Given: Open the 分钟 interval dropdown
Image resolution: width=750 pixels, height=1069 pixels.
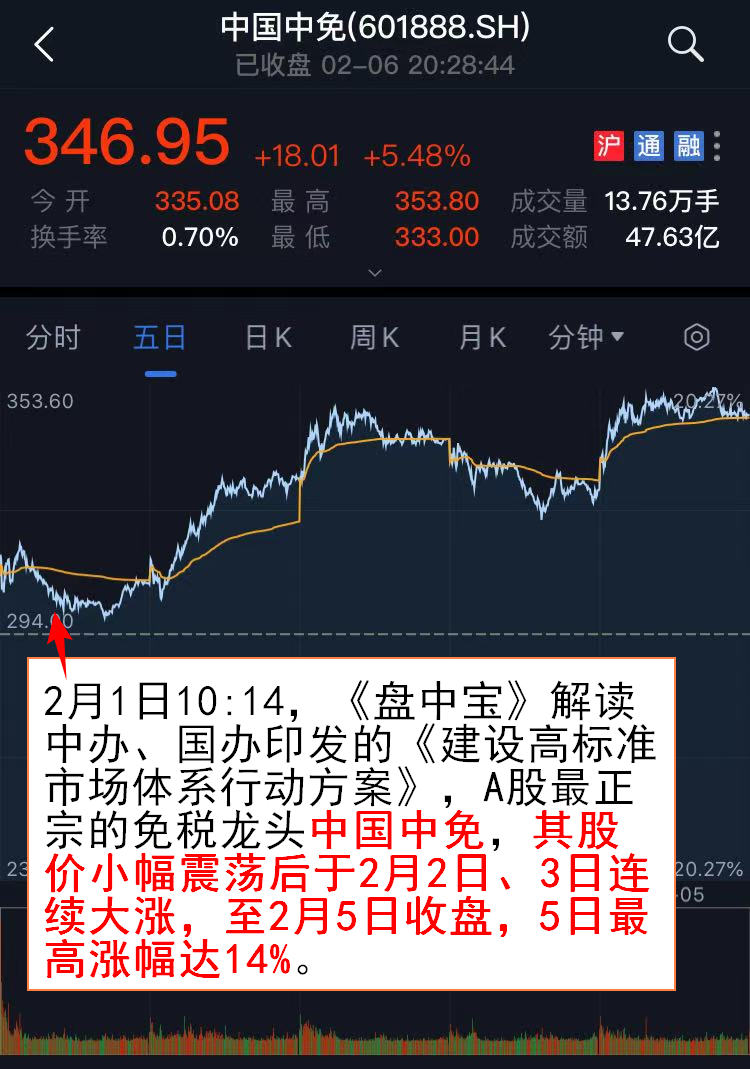Looking at the screenshot, I should pyautogui.click(x=586, y=338).
